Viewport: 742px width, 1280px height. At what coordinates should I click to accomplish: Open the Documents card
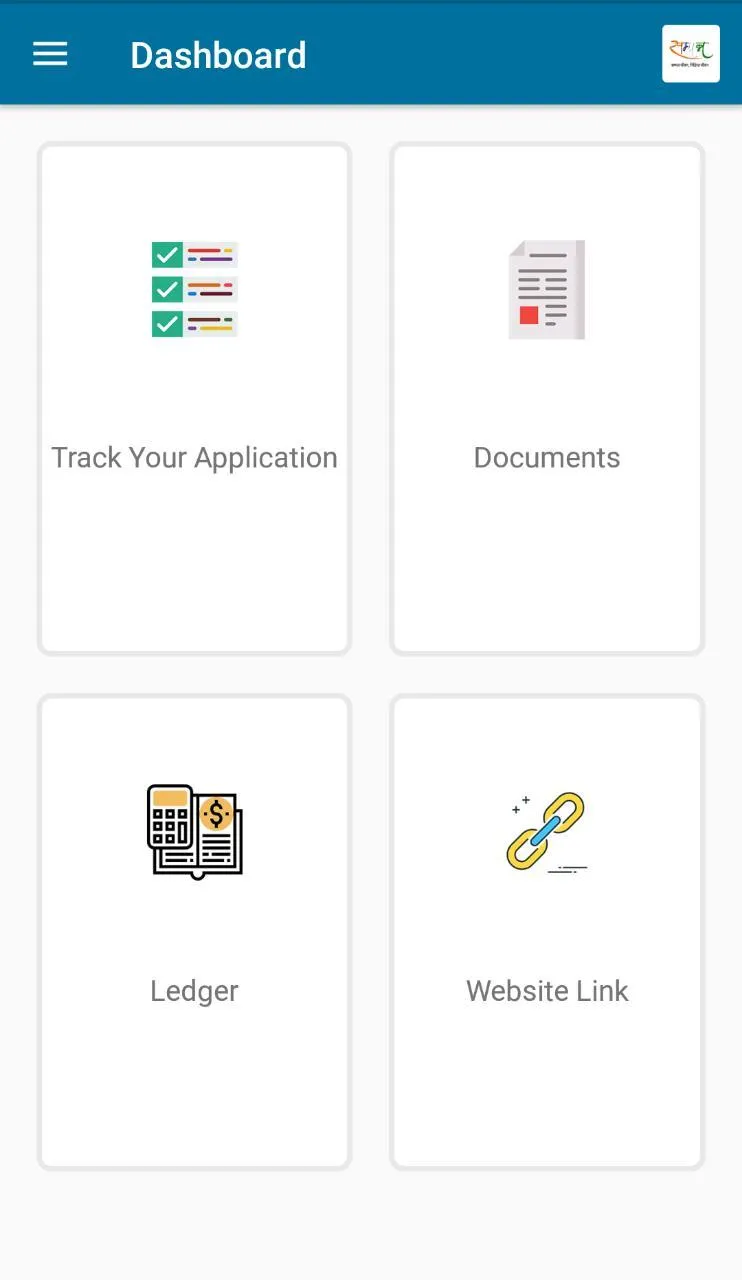pos(547,399)
